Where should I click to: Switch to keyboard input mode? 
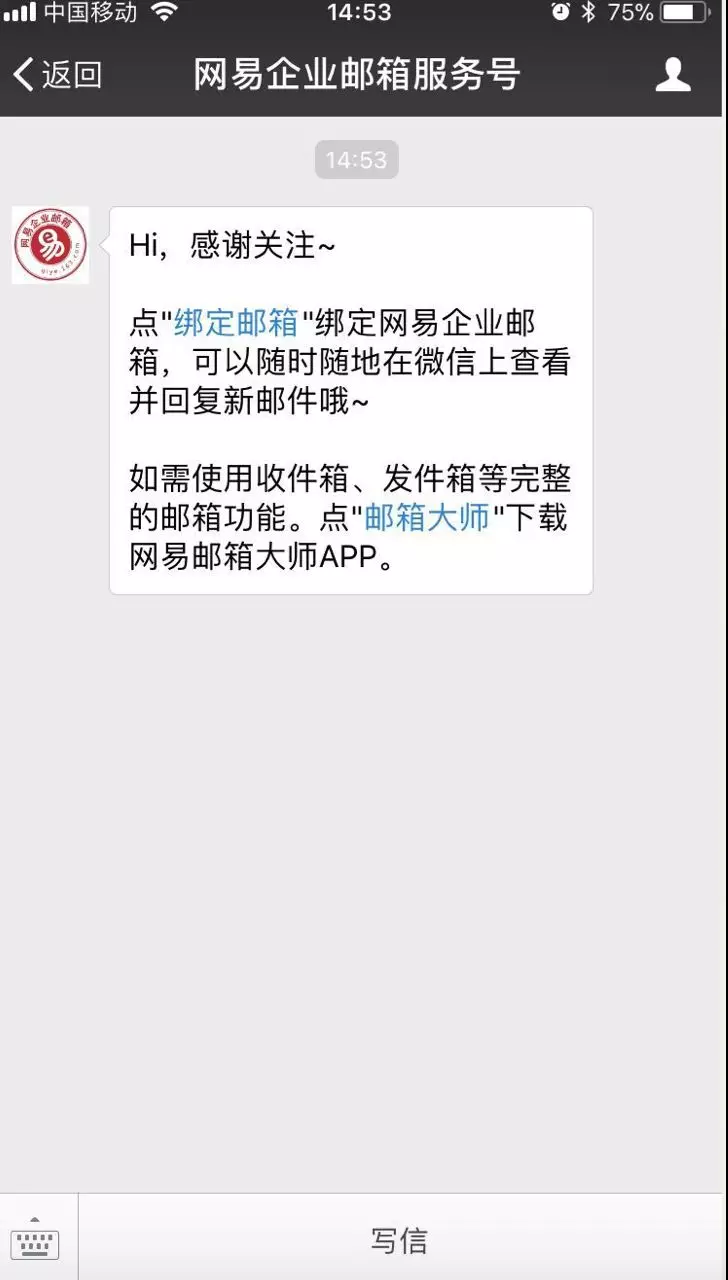coord(36,1238)
